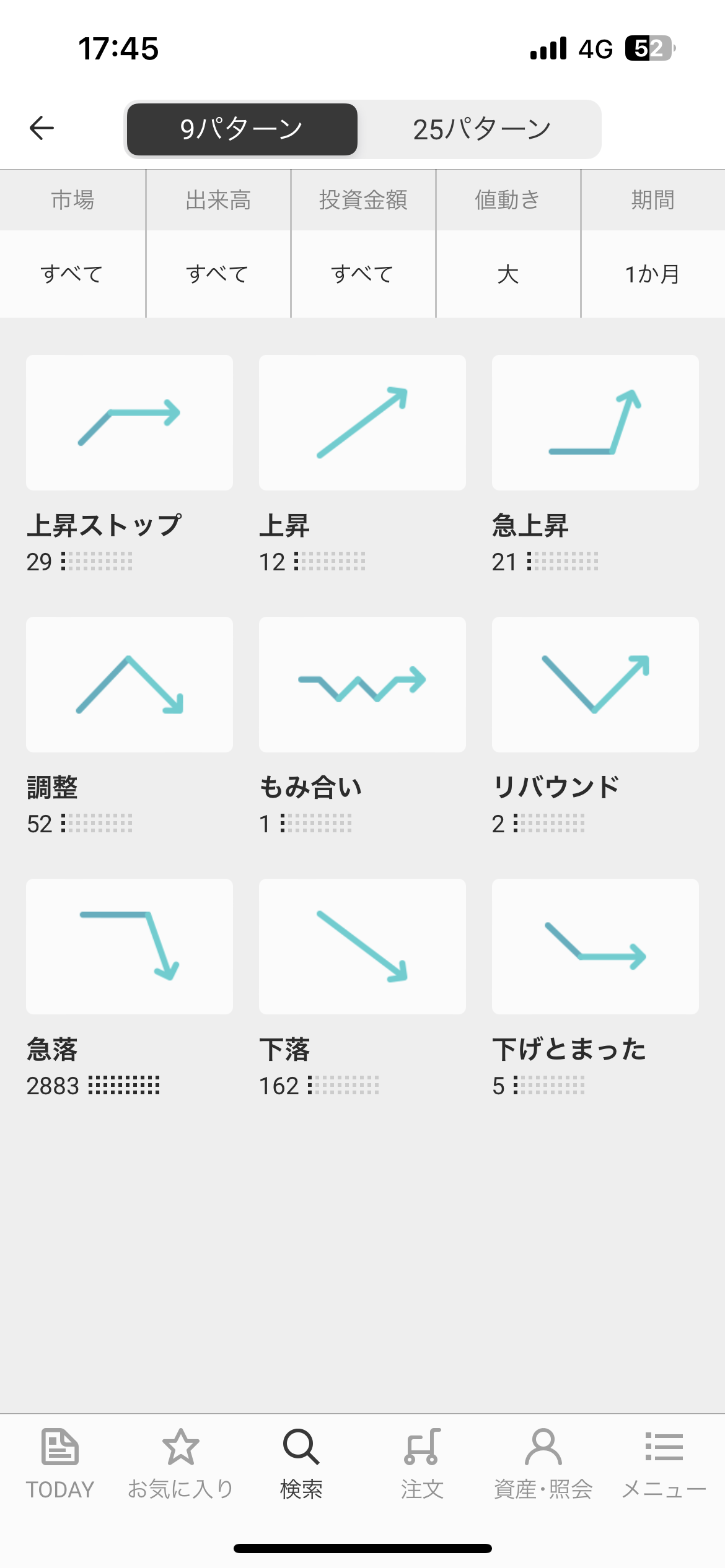Open the 下落 pattern with 162 stocks
The width and height of the screenshot is (725, 1568).
click(362, 947)
